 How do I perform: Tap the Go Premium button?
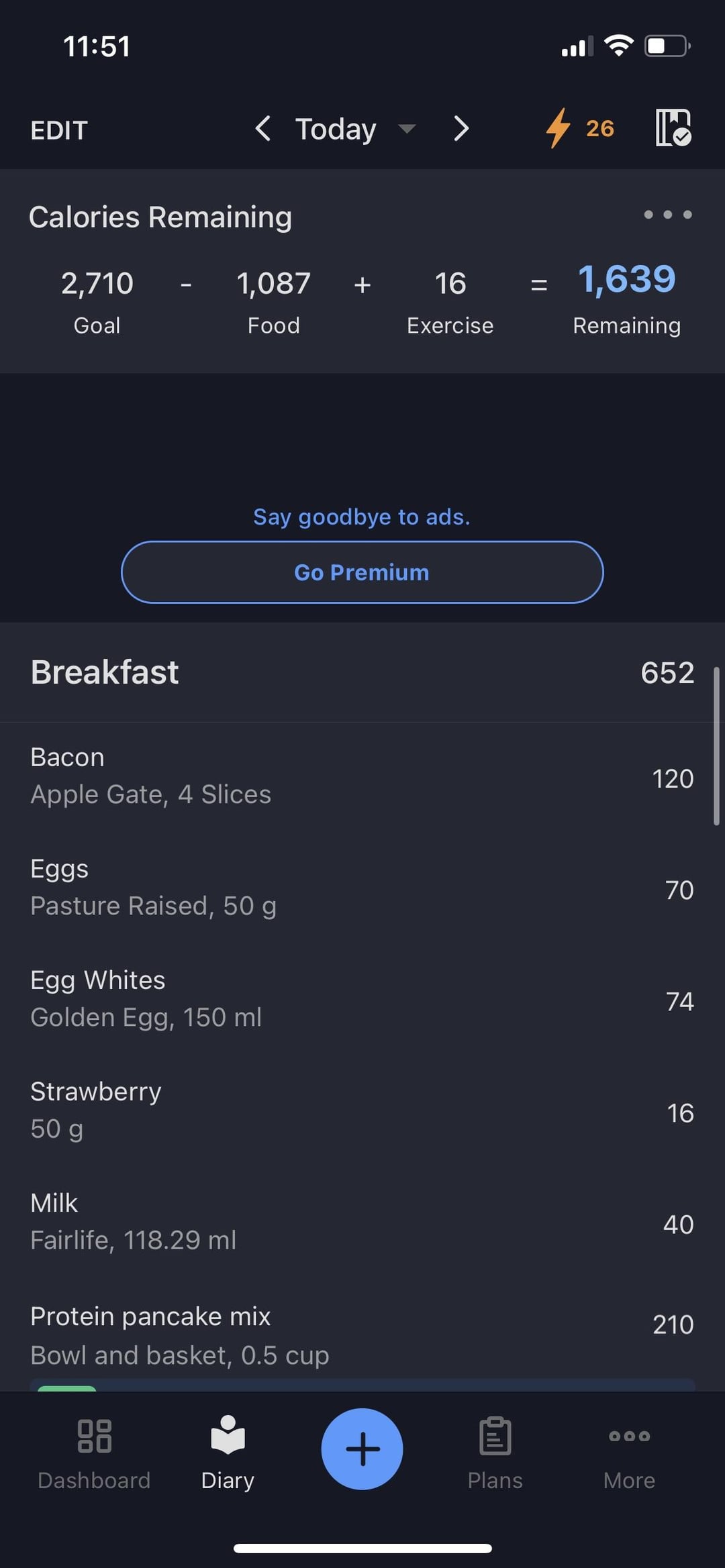point(362,572)
